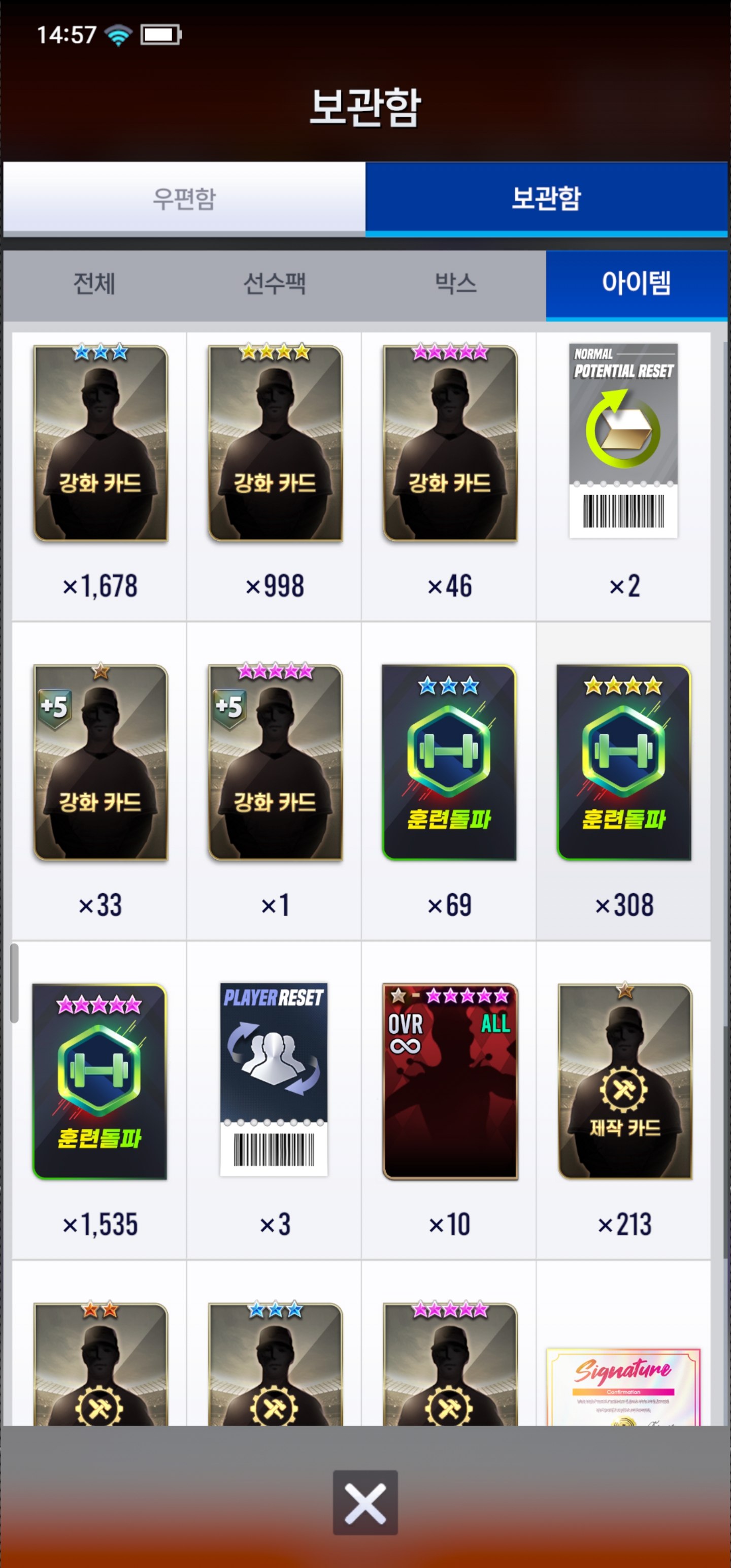Select the four-star 훈련돌파 card with ×308
The image size is (731, 1568).
click(x=624, y=763)
